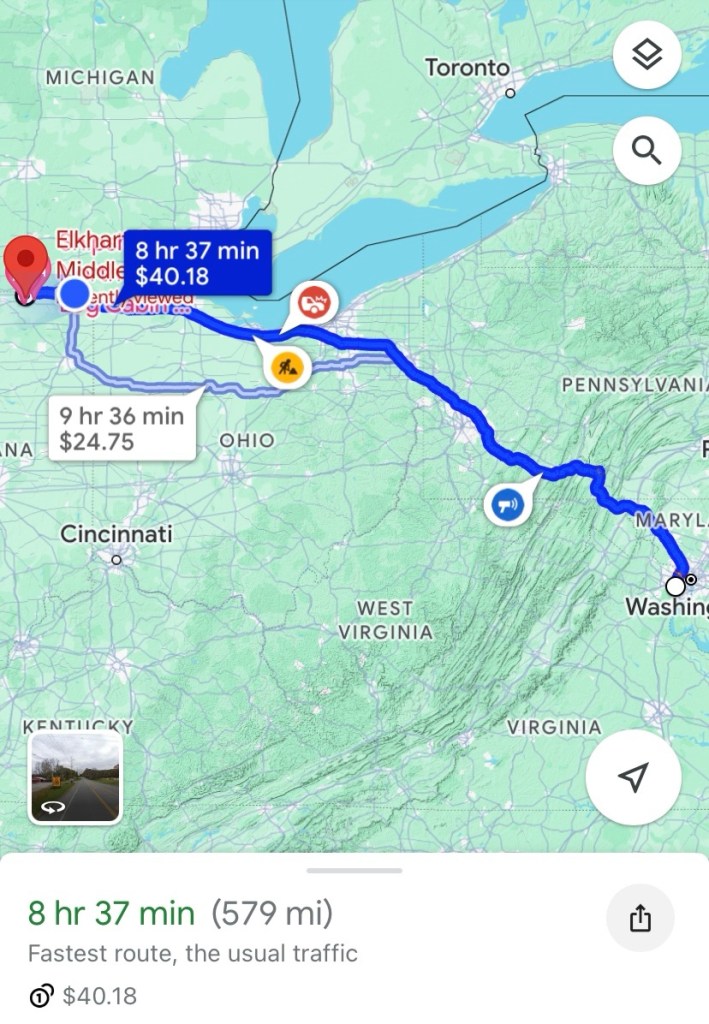Open the map layers button
Screen dimensions: 709x1024
click(x=647, y=56)
